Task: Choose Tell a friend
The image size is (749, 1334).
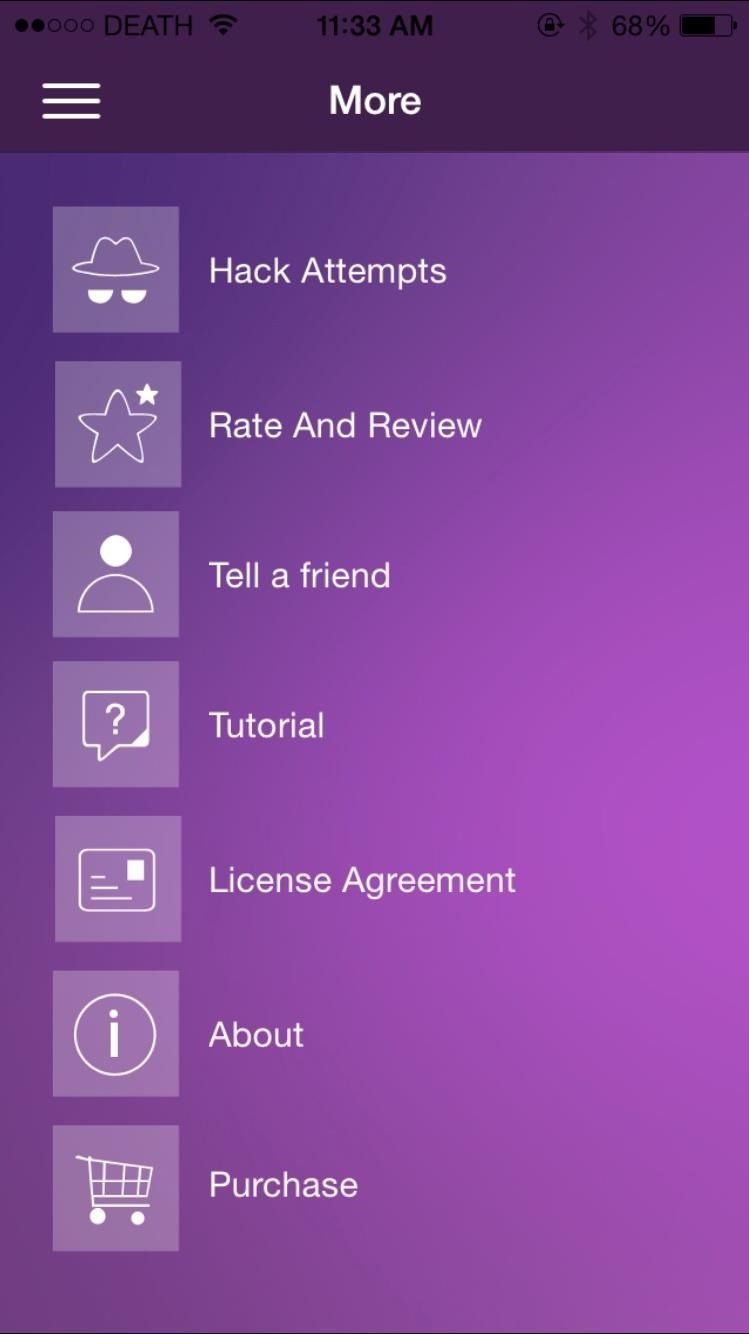Action: 298,576
